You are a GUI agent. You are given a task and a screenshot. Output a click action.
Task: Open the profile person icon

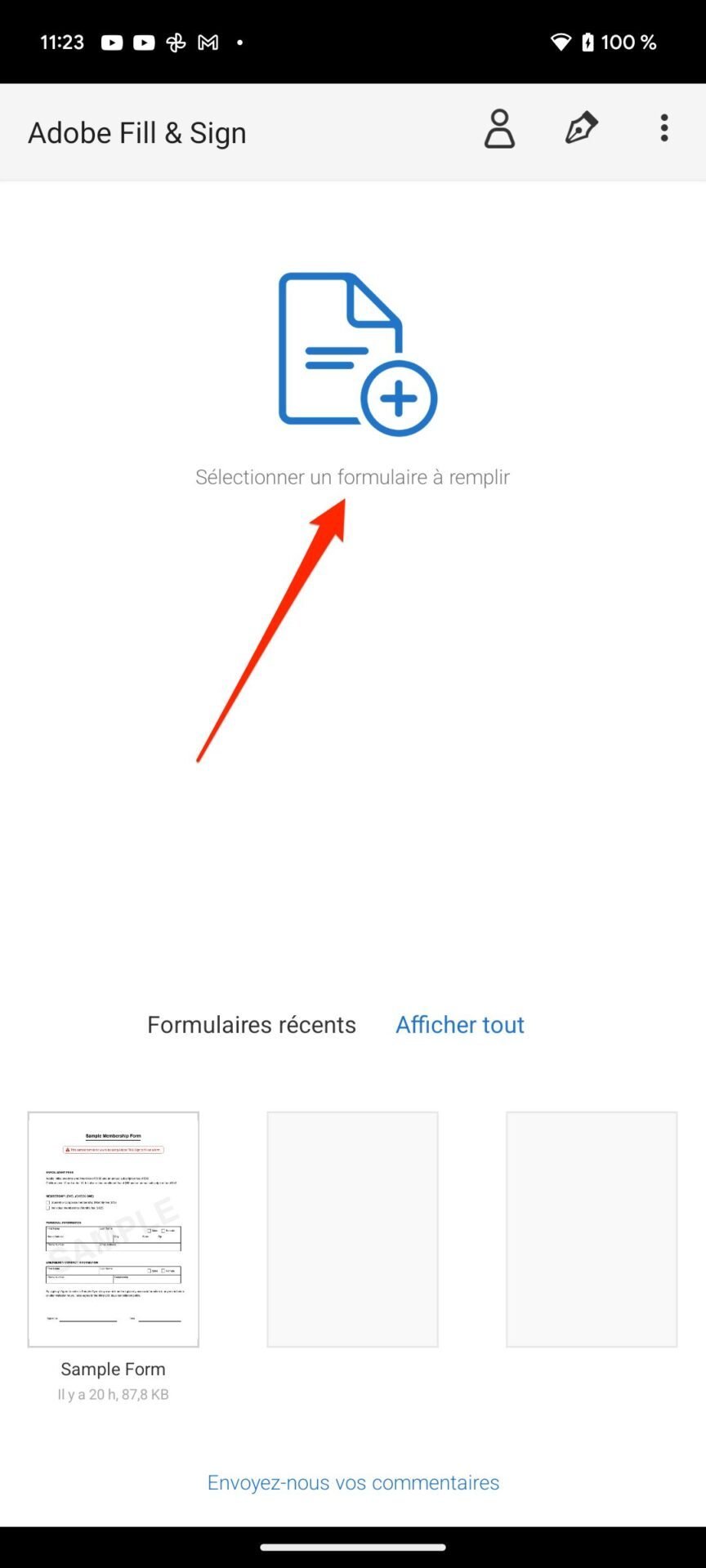(x=499, y=129)
